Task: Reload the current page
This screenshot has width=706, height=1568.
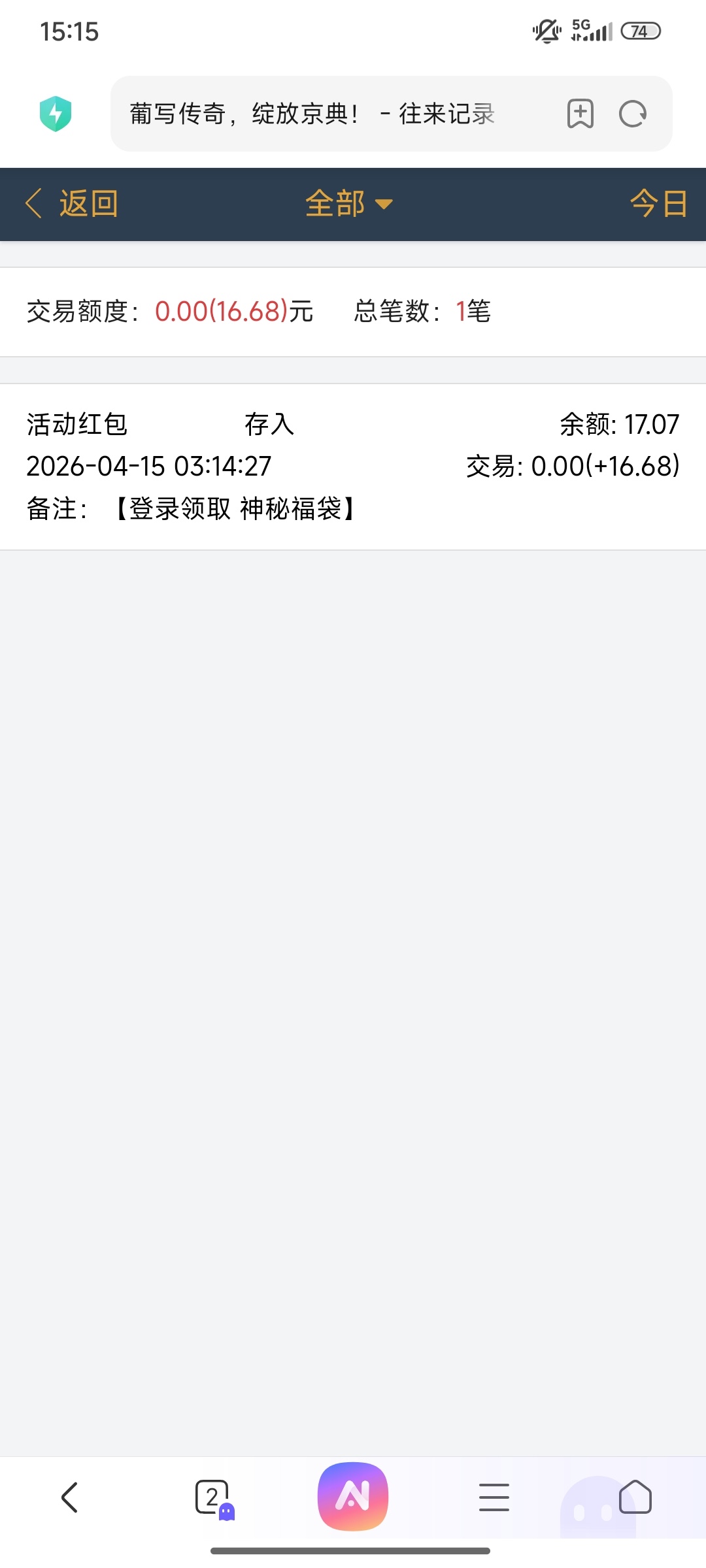Action: 632,114
